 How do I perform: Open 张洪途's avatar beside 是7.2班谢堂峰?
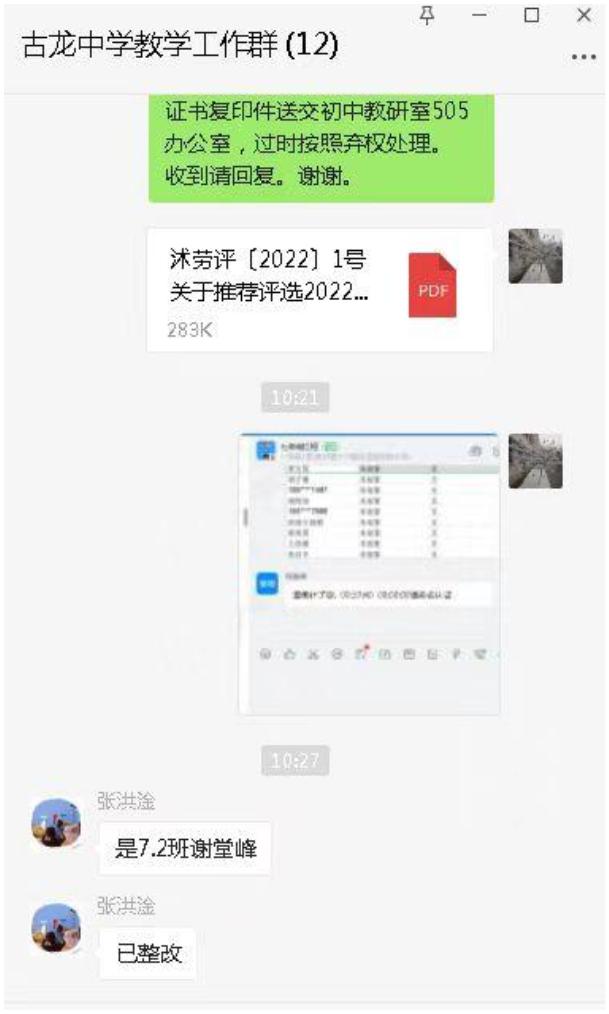pos(56,824)
